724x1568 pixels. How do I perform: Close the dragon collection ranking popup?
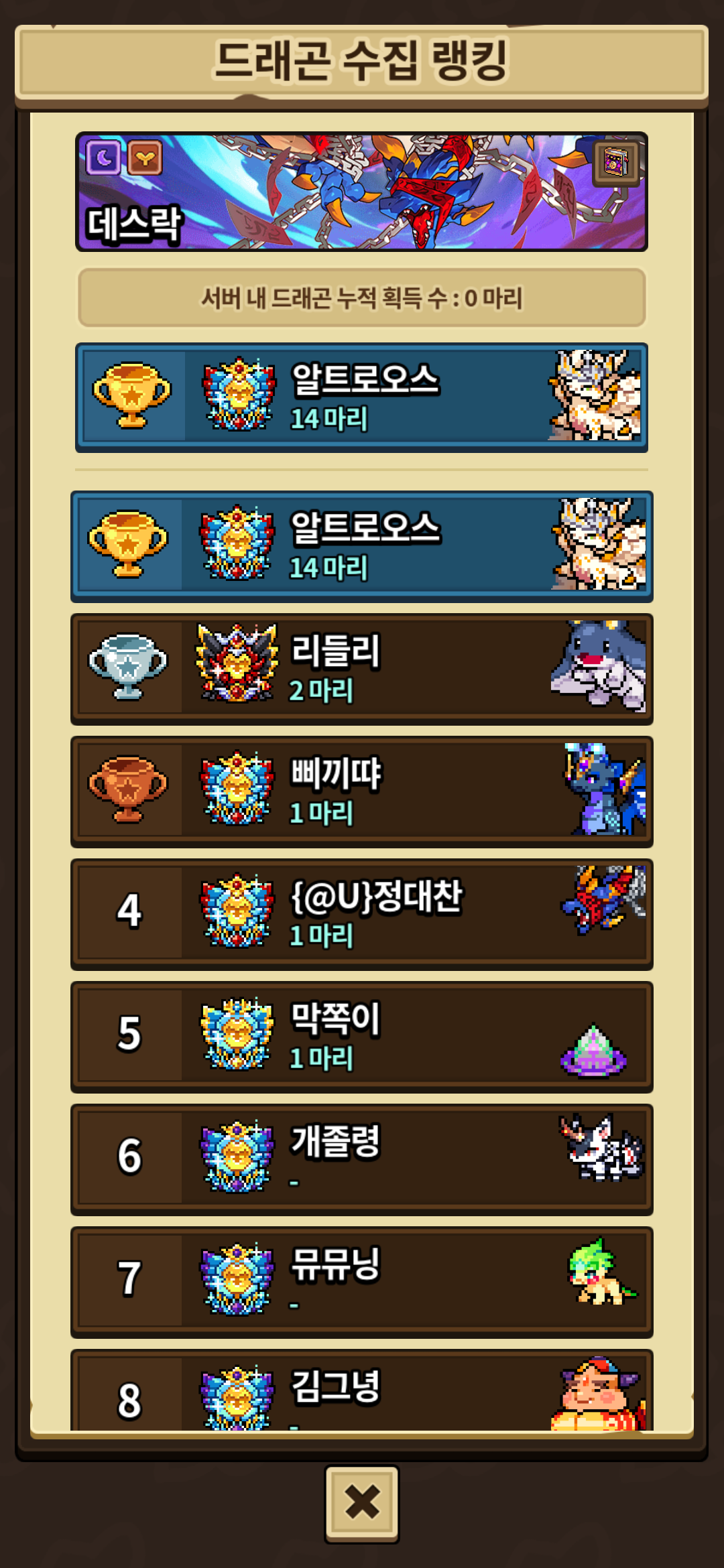coord(361,1503)
